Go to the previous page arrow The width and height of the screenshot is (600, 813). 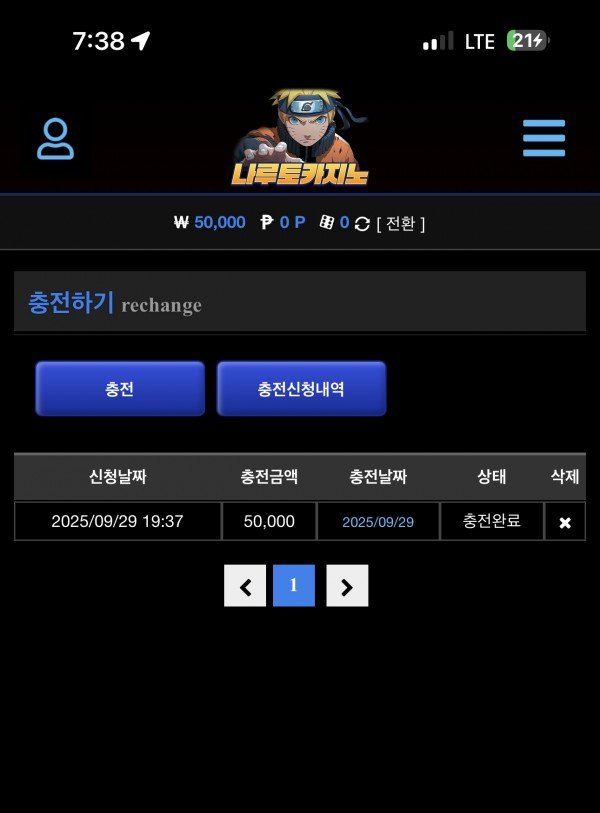pyautogui.click(x=245, y=586)
